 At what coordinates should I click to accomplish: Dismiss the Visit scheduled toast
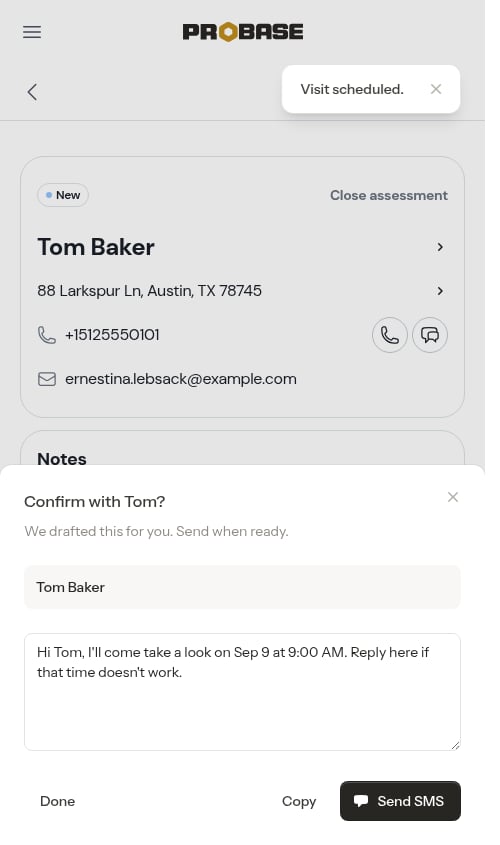click(436, 89)
